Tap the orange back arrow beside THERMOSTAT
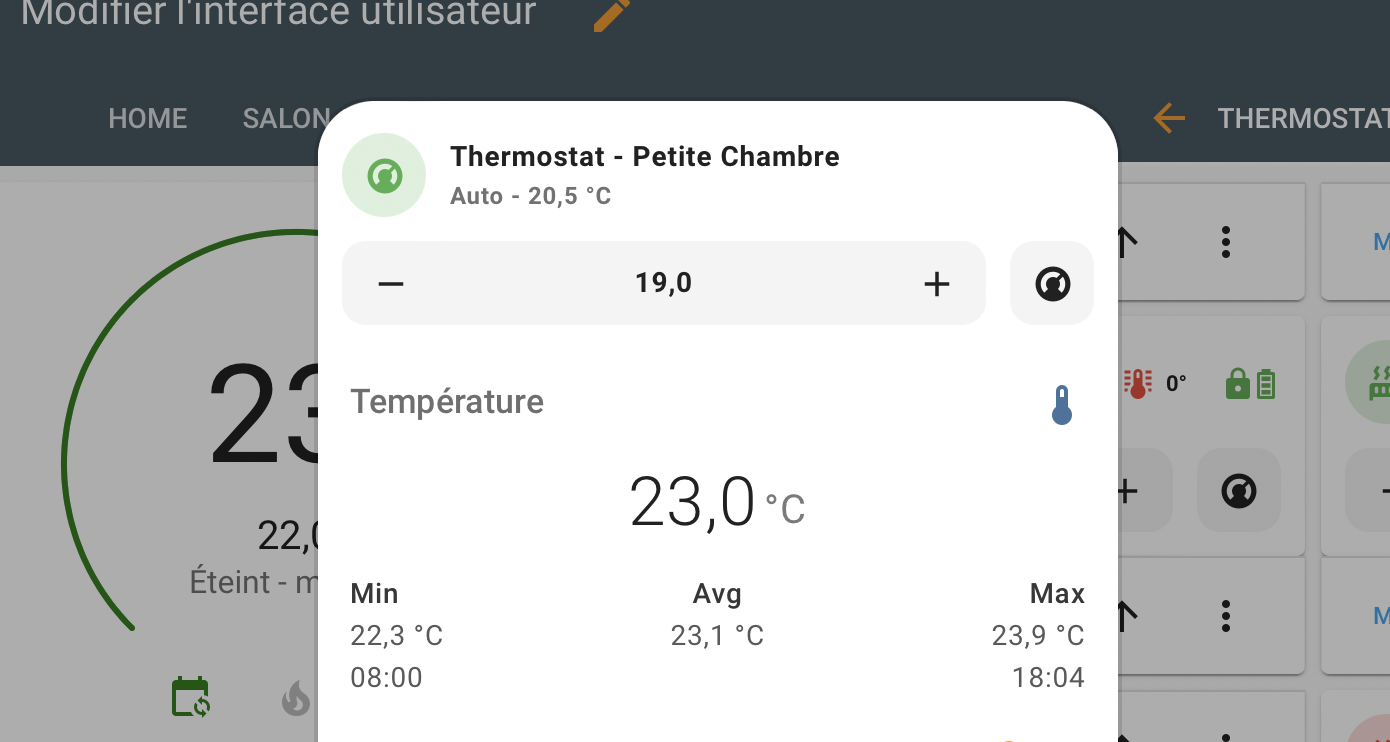Image resolution: width=1390 pixels, height=742 pixels. 1168,119
